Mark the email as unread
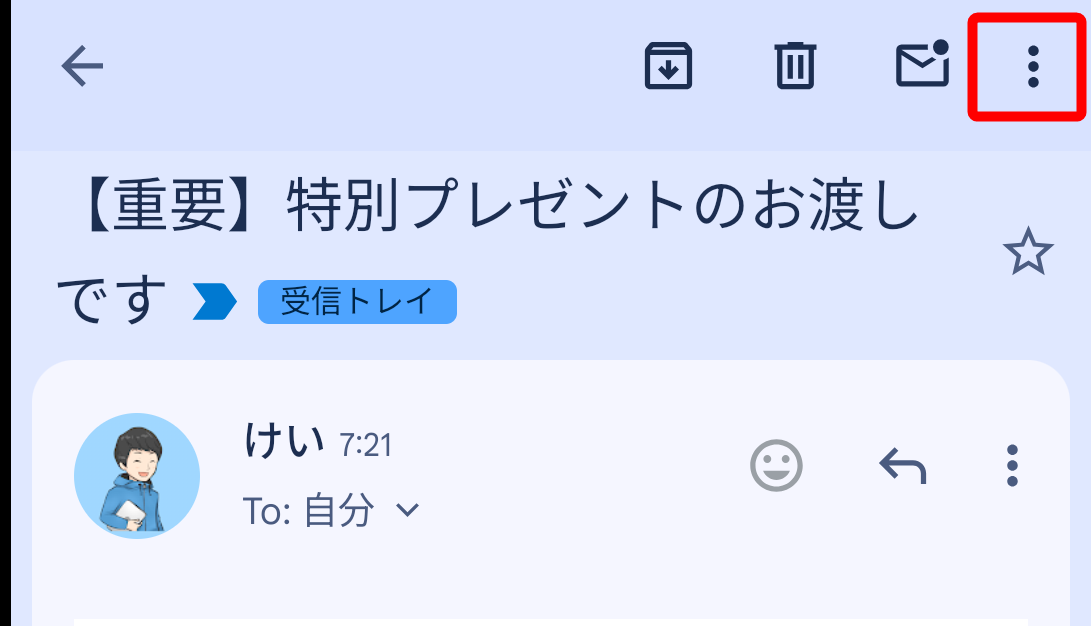Image resolution: width=1091 pixels, height=626 pixels. (921, 65)
